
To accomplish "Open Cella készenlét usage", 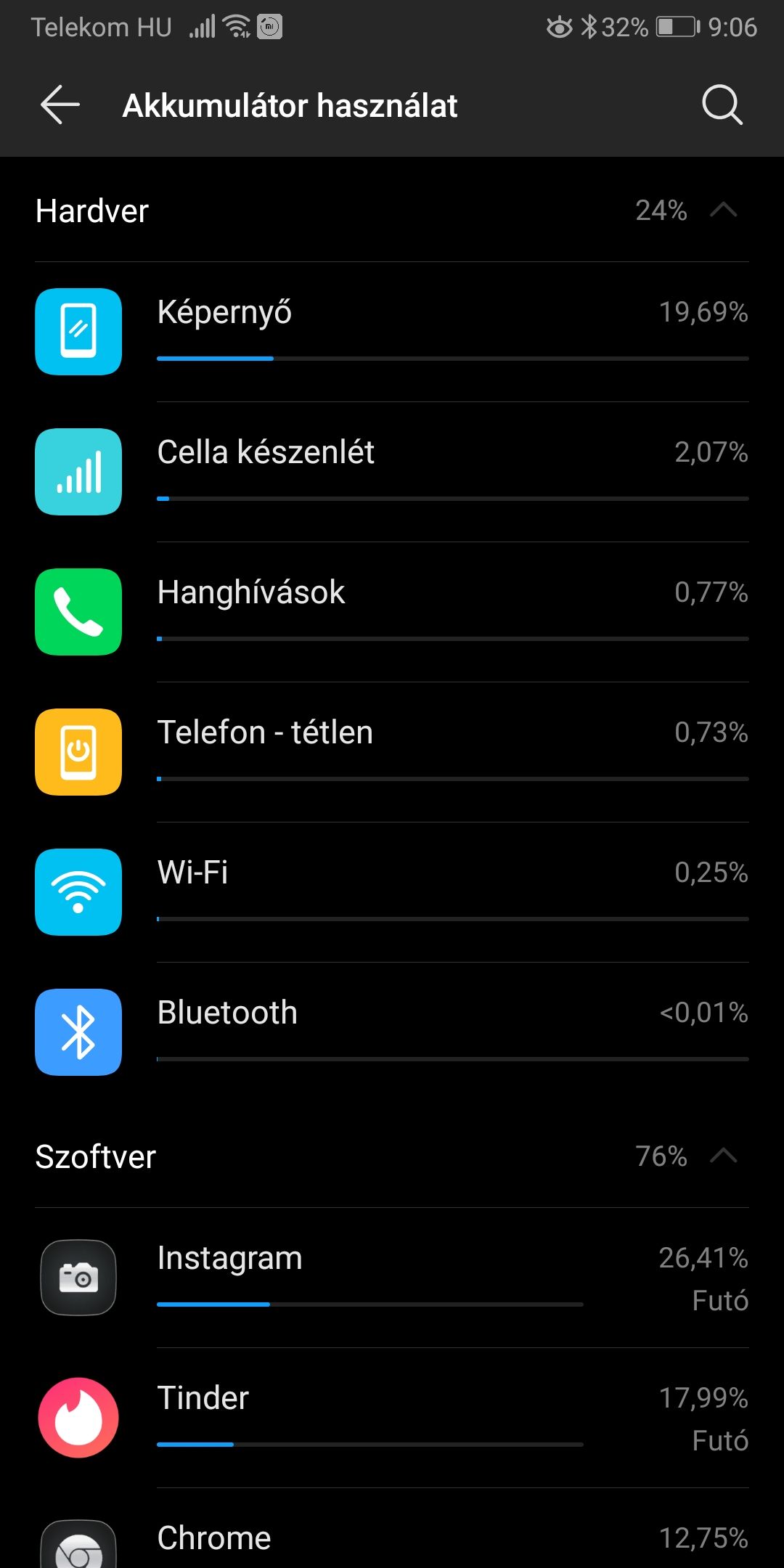I will click(x=392, y=472).
